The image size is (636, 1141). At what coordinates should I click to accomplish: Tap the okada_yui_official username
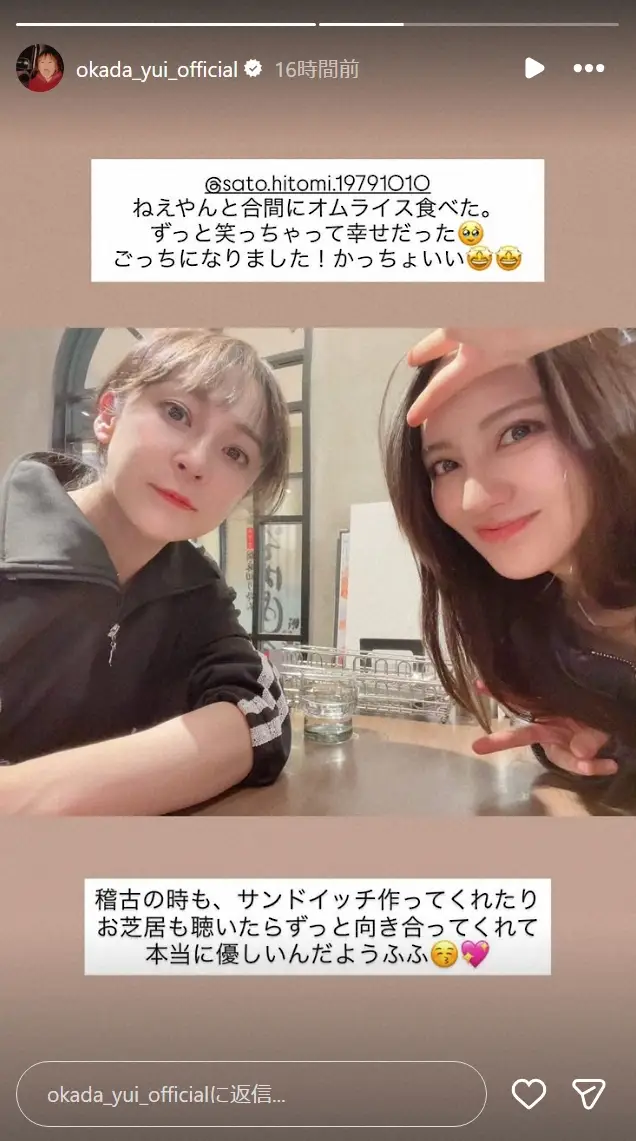pyautogui.click(x=156, y=69)
